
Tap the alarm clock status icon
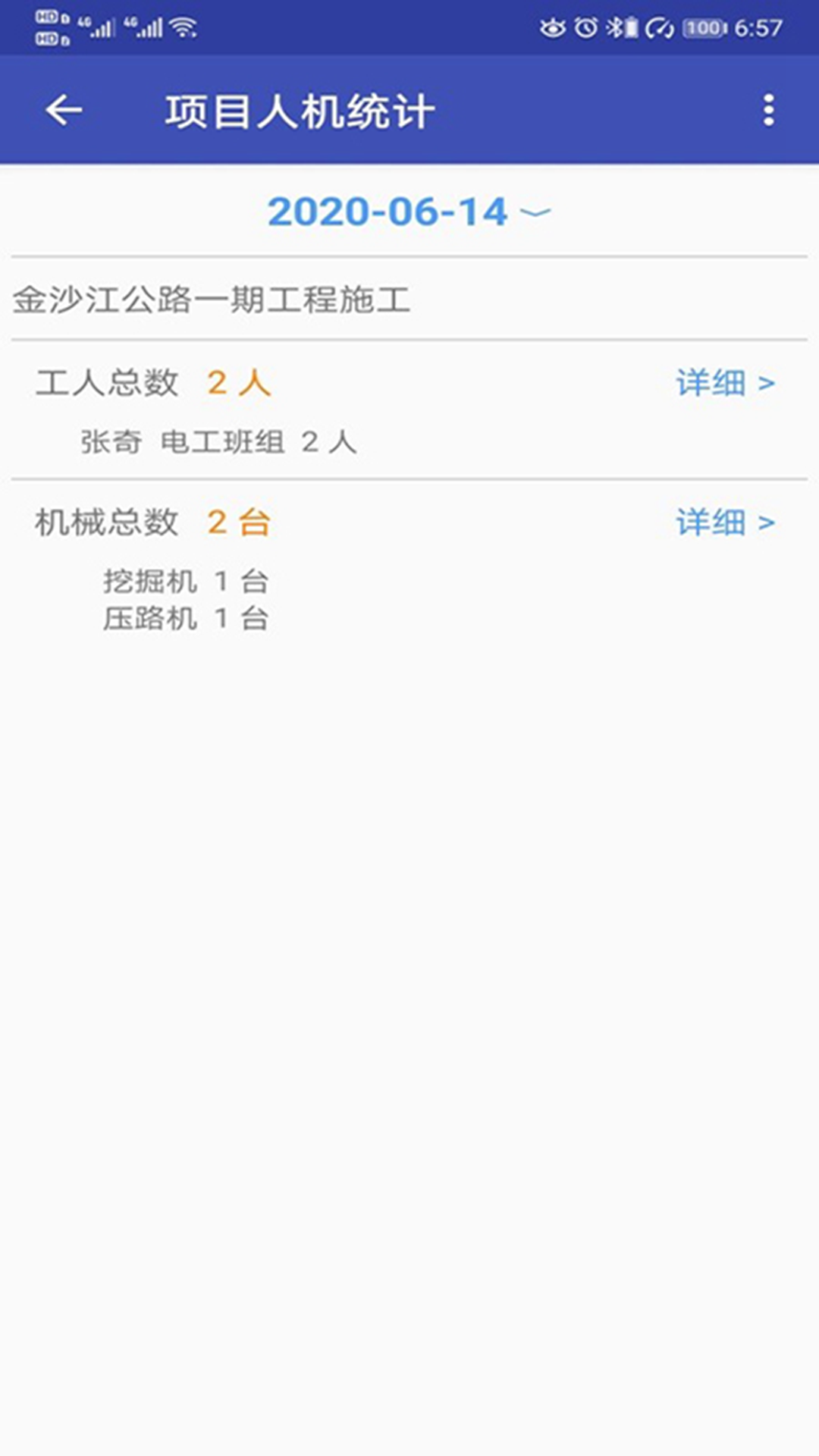(586, 25)
